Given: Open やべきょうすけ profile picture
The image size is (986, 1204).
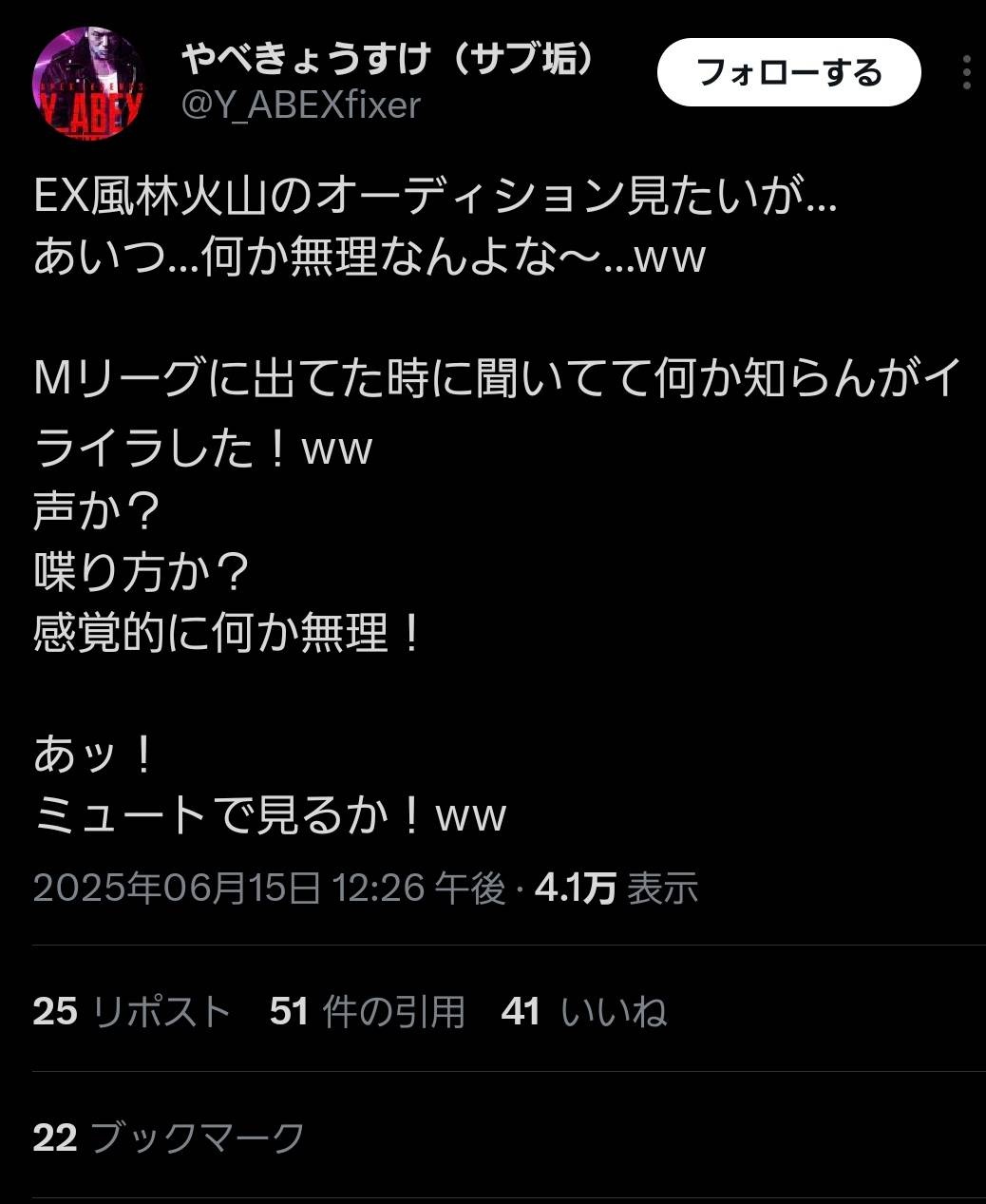Looking at the screenshot, I should 87,84.
